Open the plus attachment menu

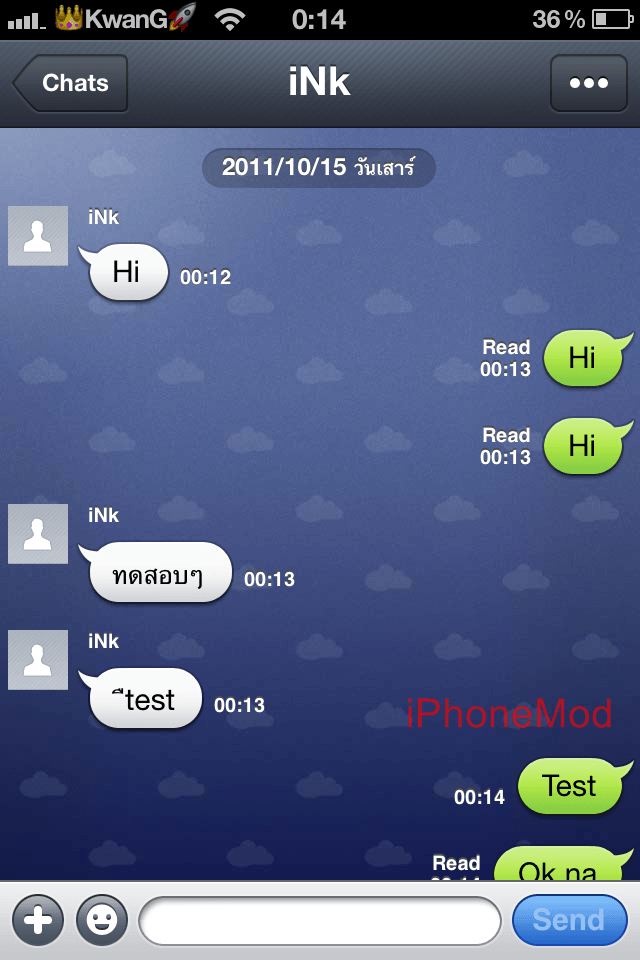38,920
